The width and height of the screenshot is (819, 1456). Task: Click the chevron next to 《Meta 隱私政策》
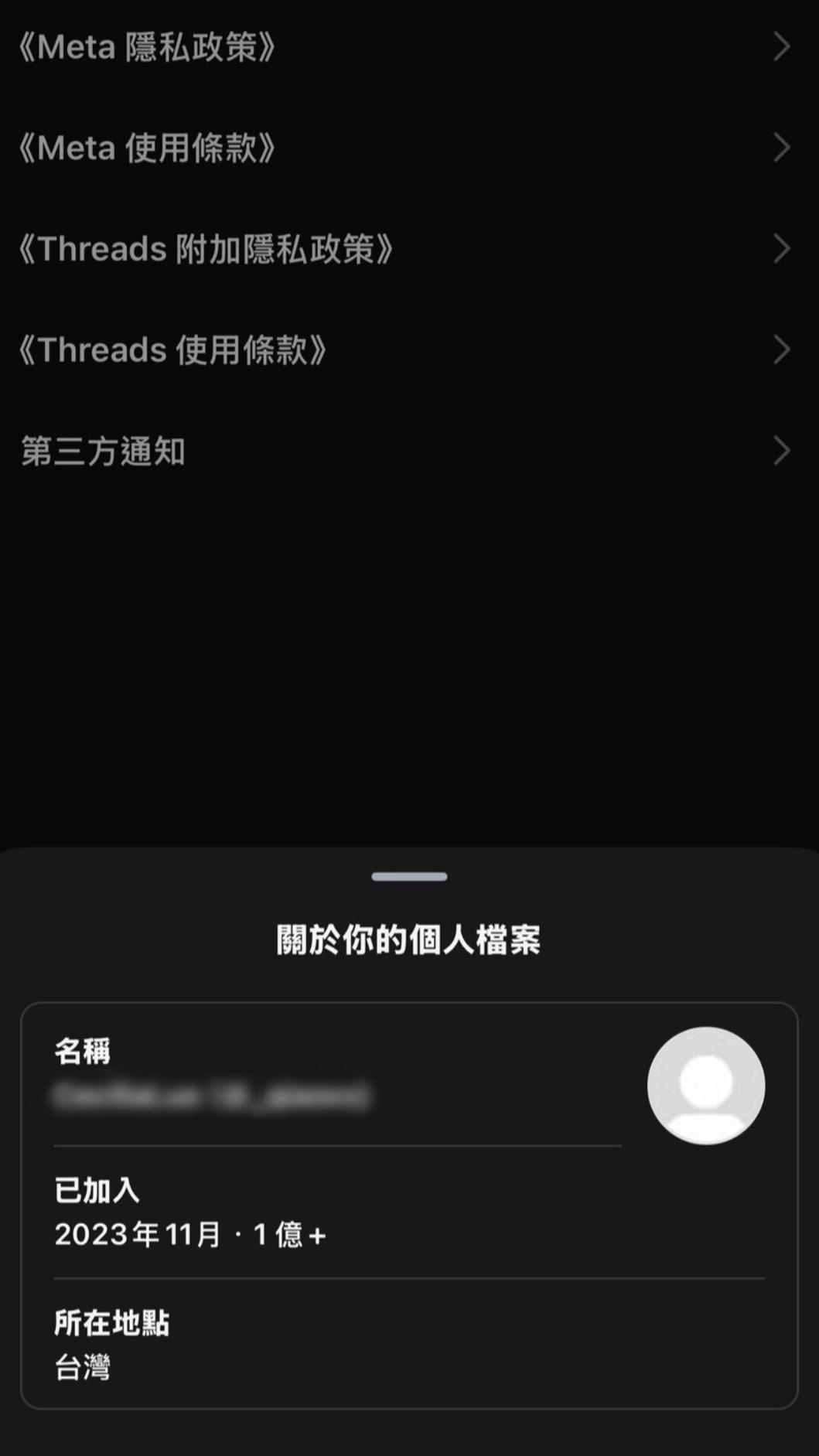[x=783, y=46]
